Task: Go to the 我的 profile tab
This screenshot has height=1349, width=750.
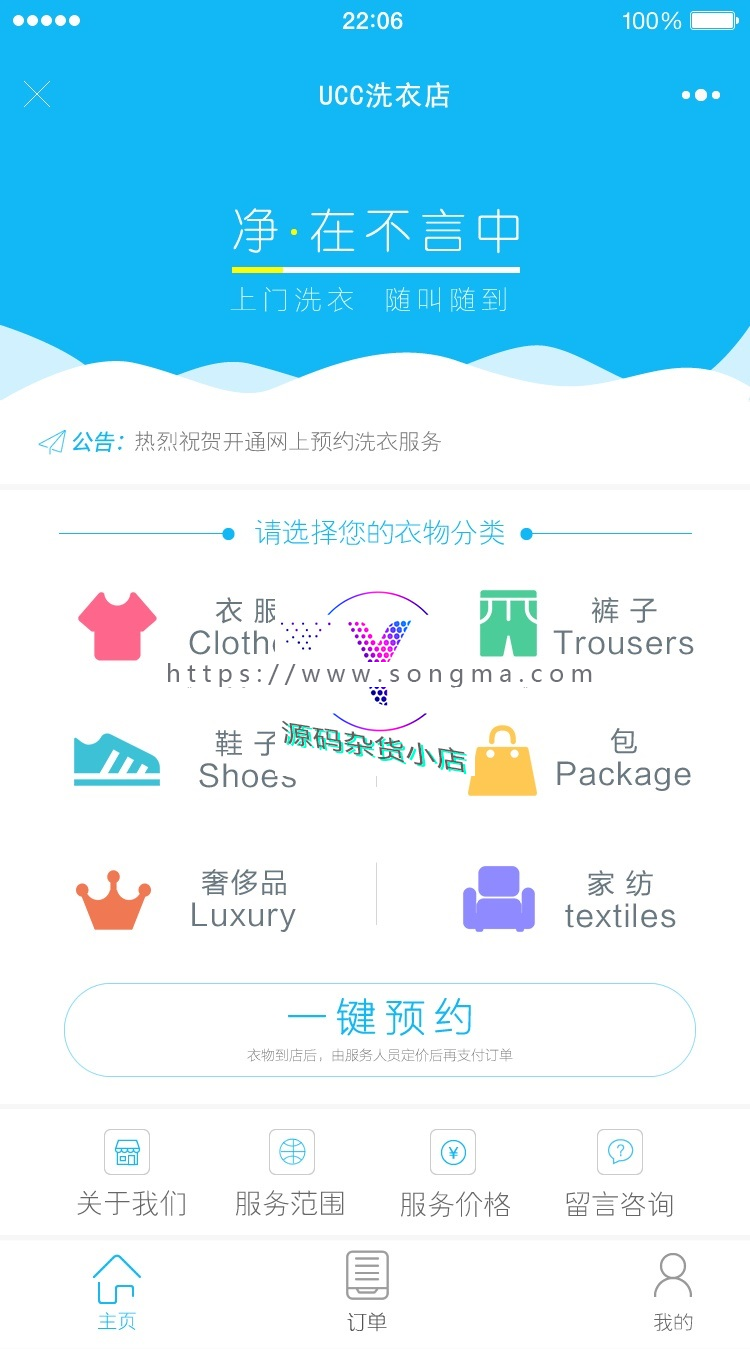Action: click(672, 1293)
